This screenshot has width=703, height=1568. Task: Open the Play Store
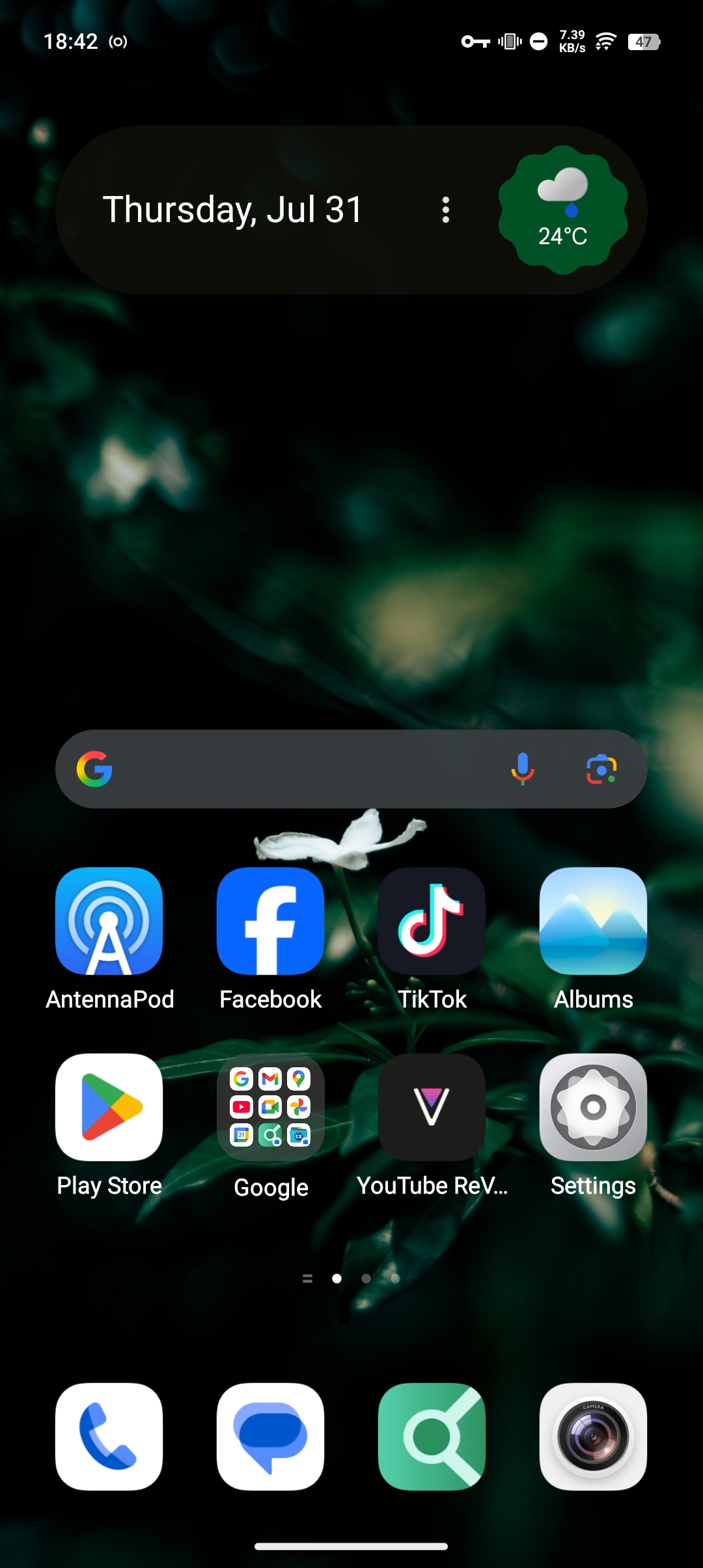coord(109,1107)
